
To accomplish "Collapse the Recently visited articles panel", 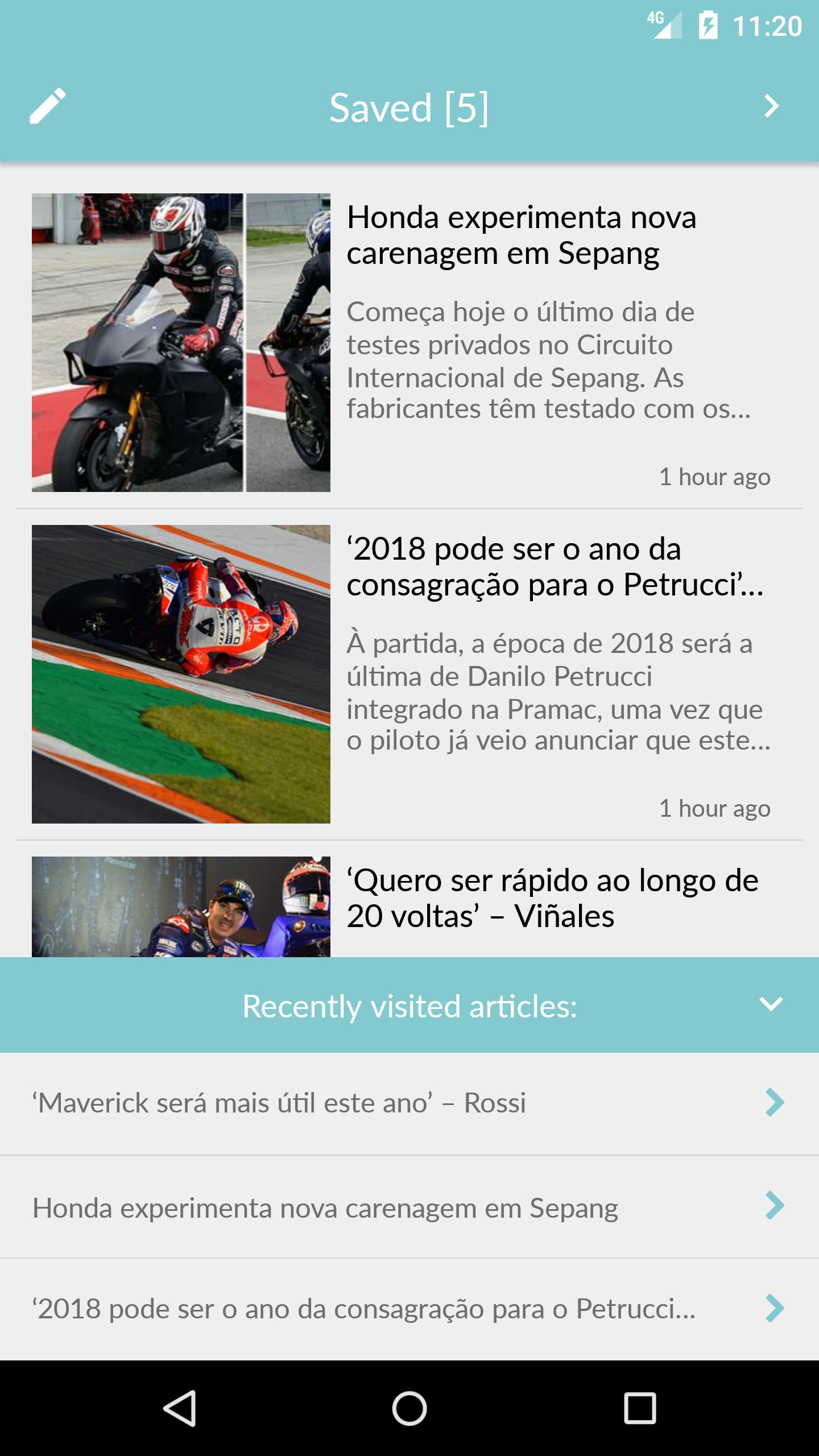I will coord(771,1004).
